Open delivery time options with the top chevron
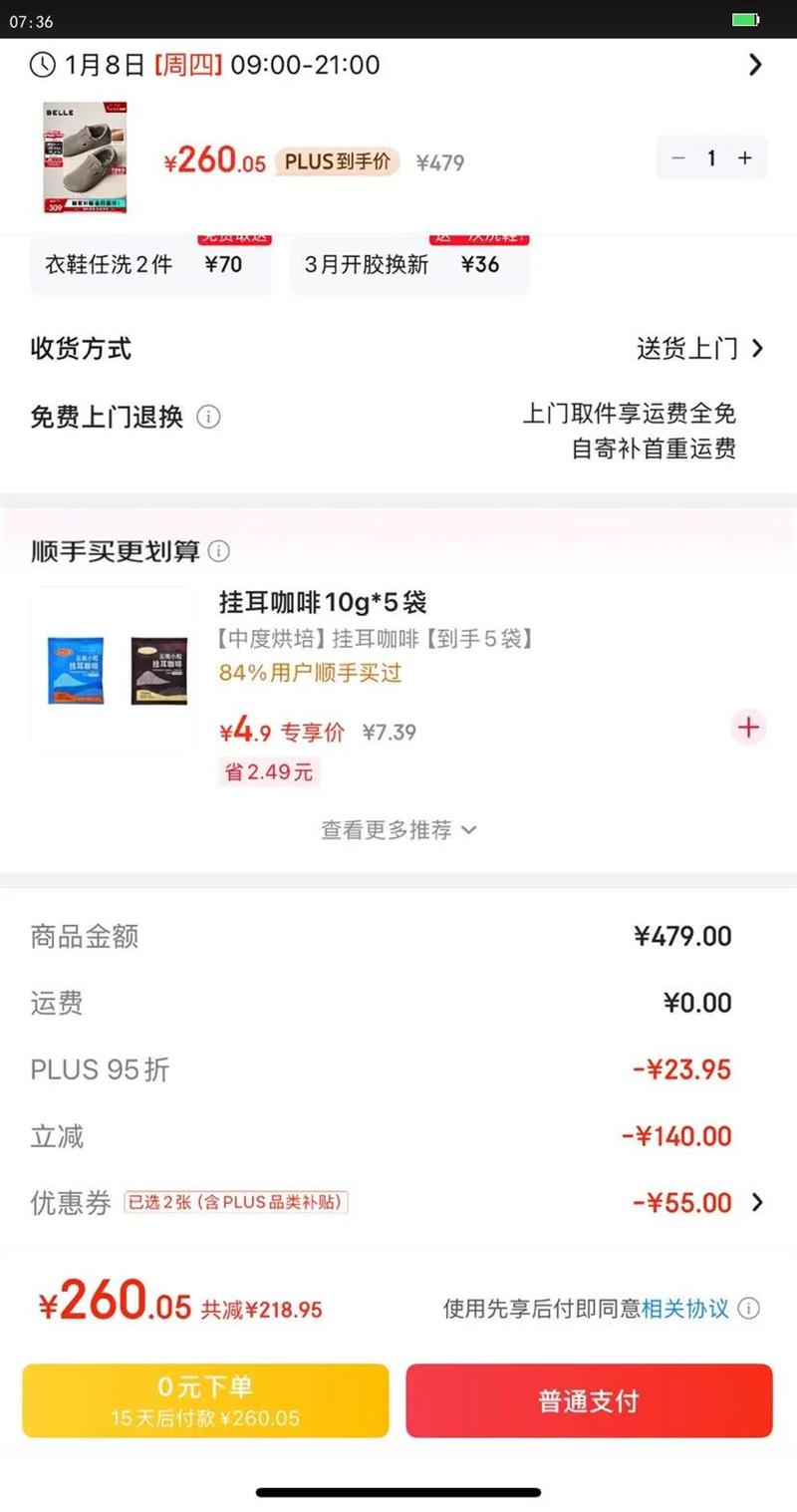 pos(755,65)
